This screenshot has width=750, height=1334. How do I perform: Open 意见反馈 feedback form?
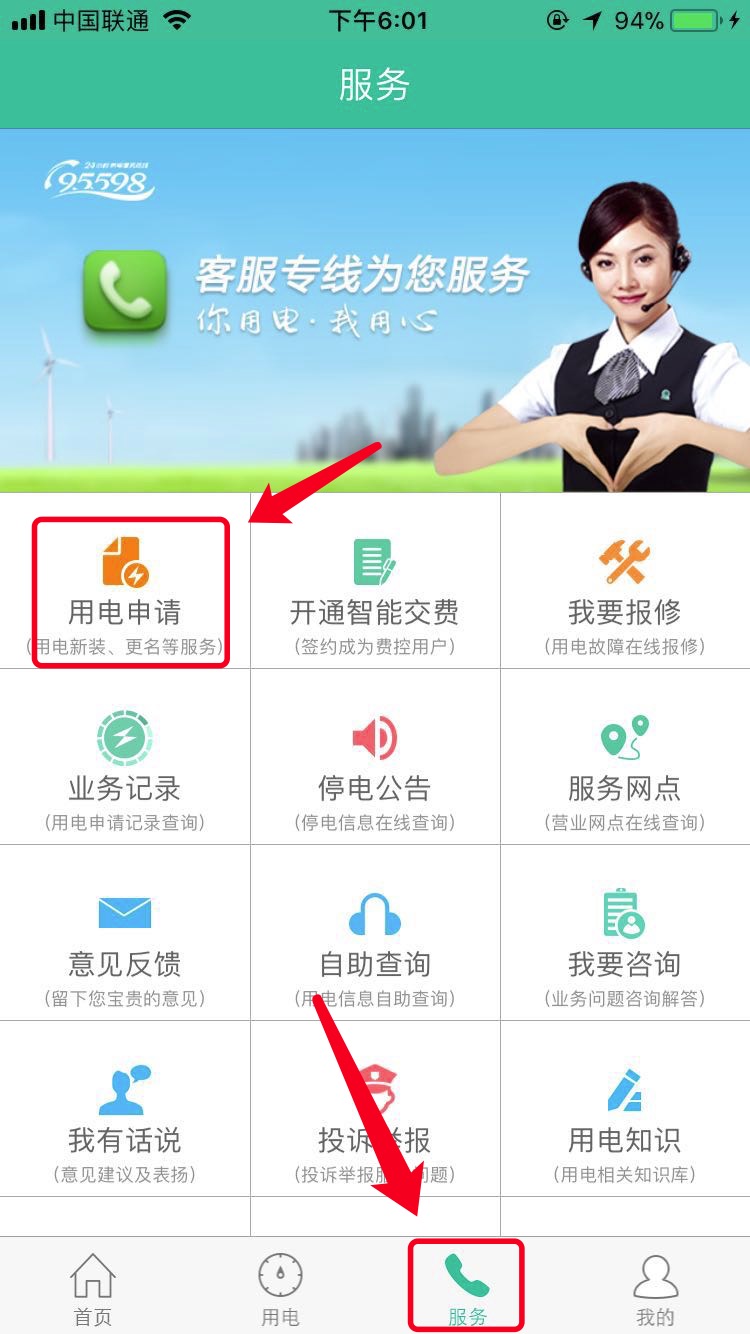tap(125, 940)
